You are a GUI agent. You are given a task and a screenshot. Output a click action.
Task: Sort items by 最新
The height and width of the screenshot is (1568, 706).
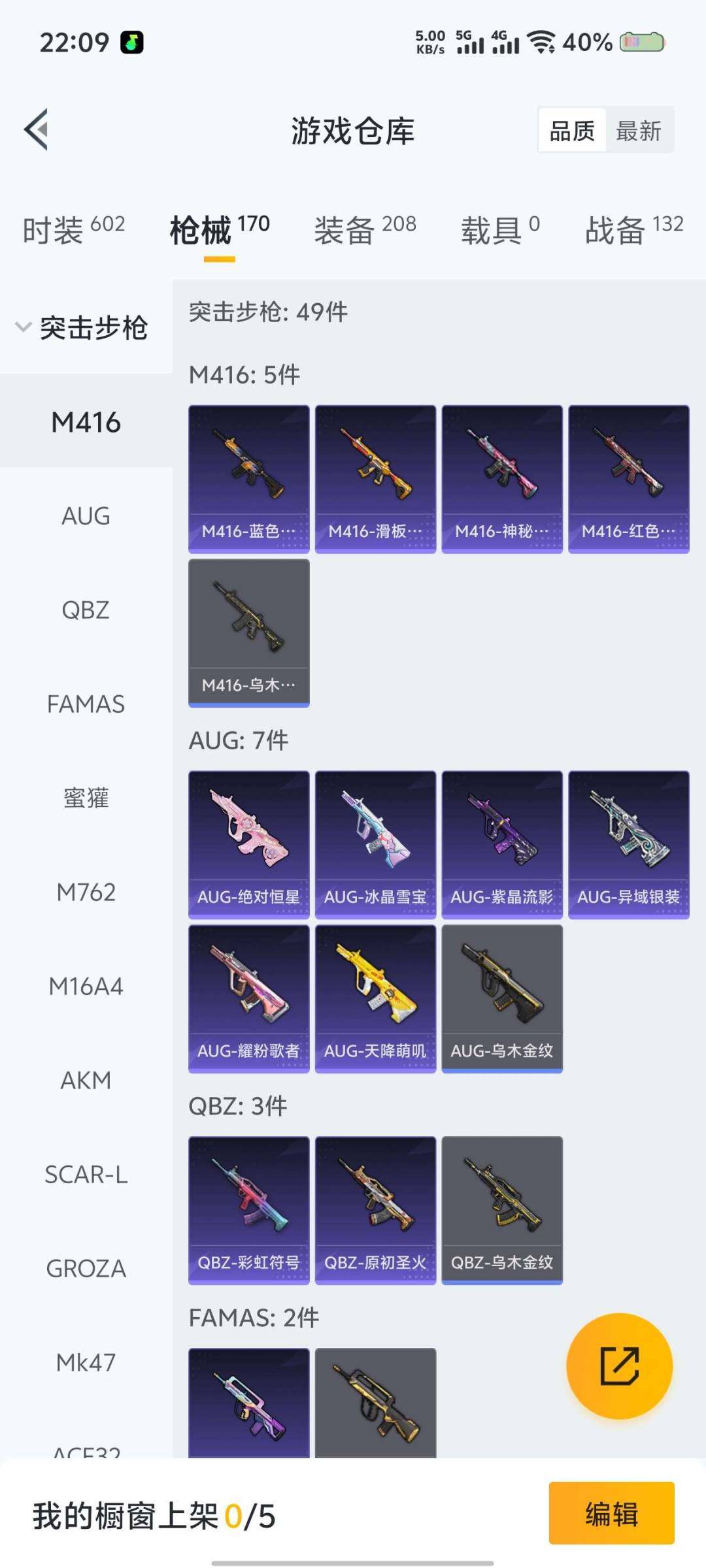638,131
